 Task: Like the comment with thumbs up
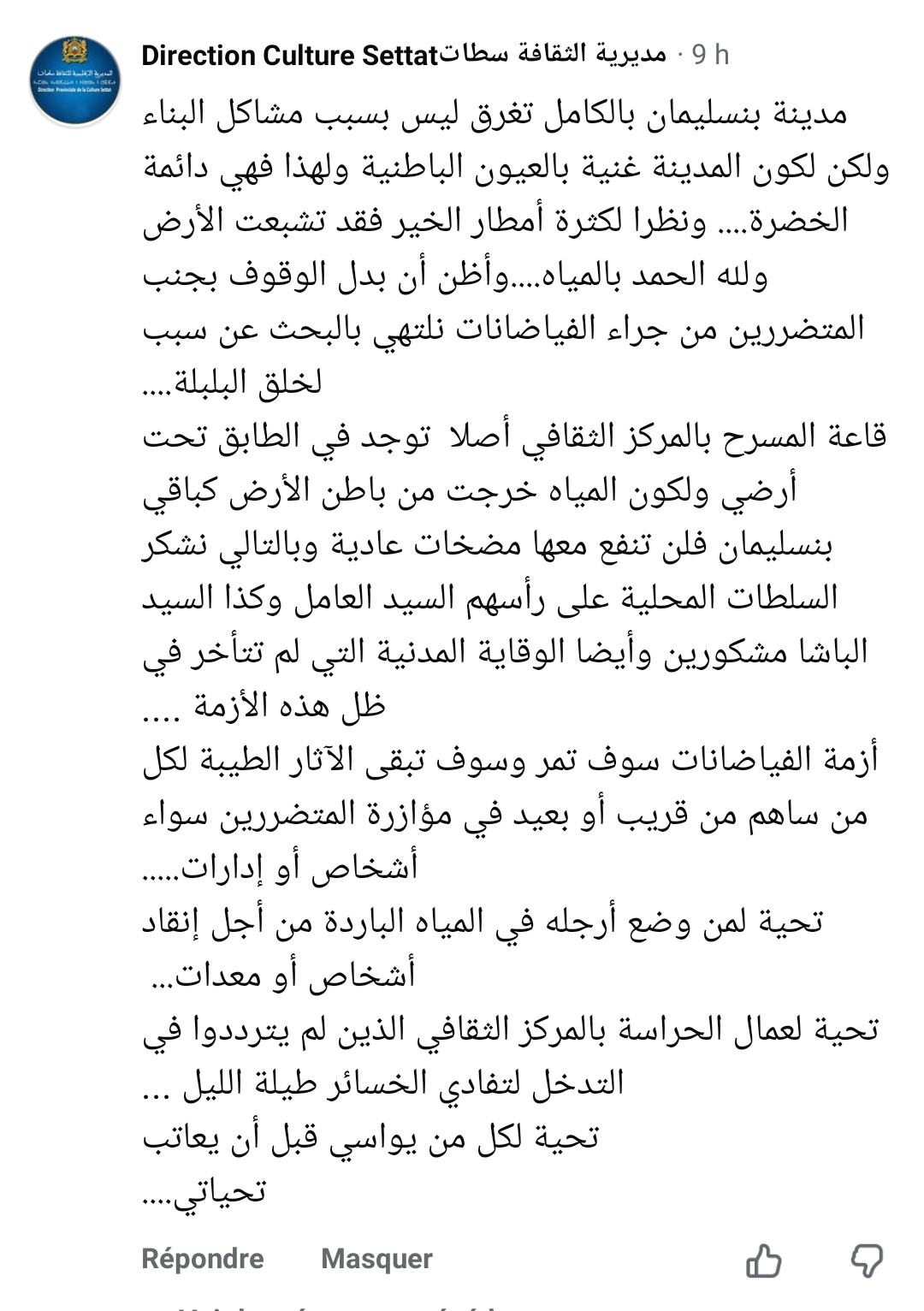[x=763, y=1261]
